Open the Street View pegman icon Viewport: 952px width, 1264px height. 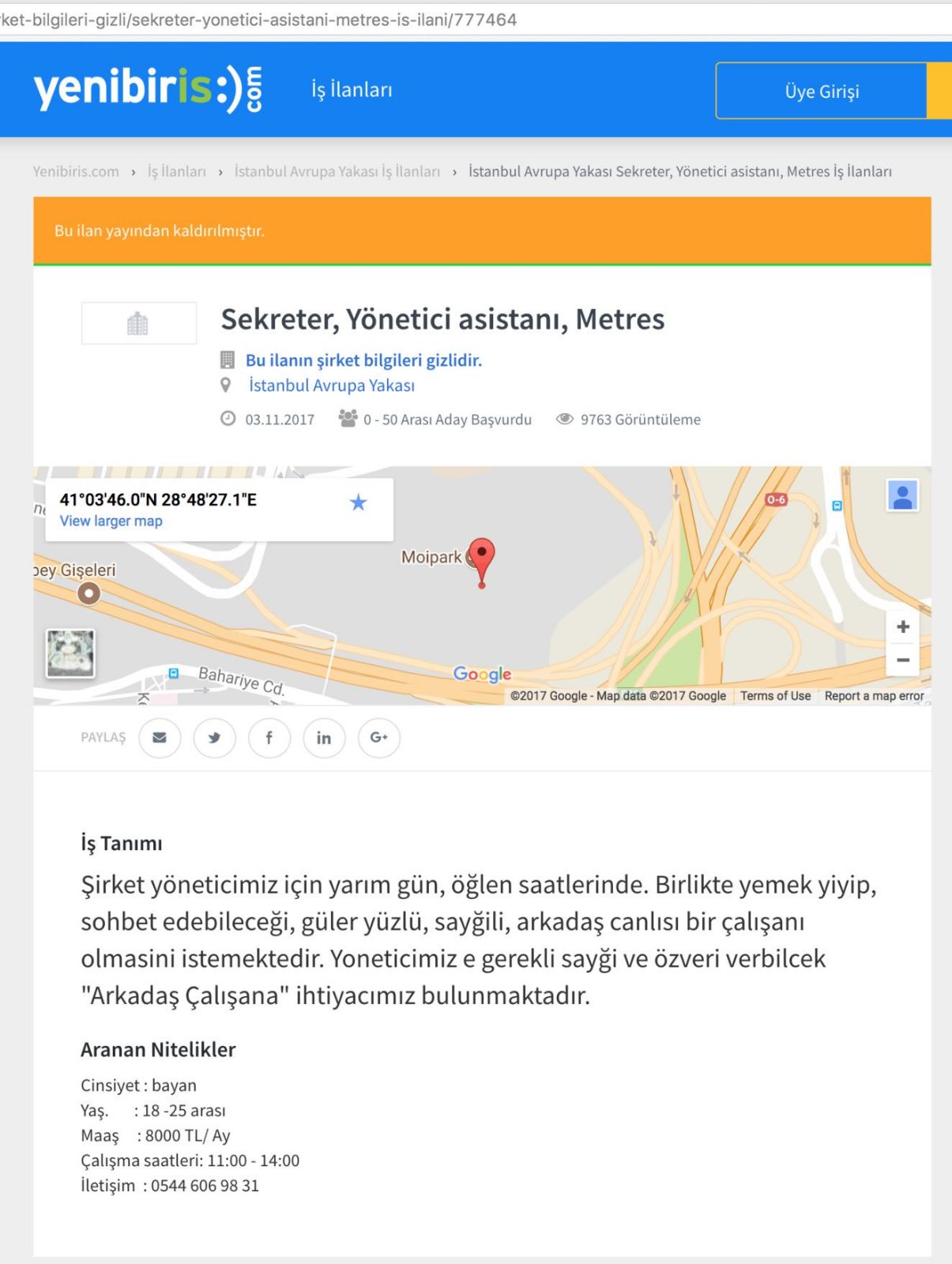point(902,496)
